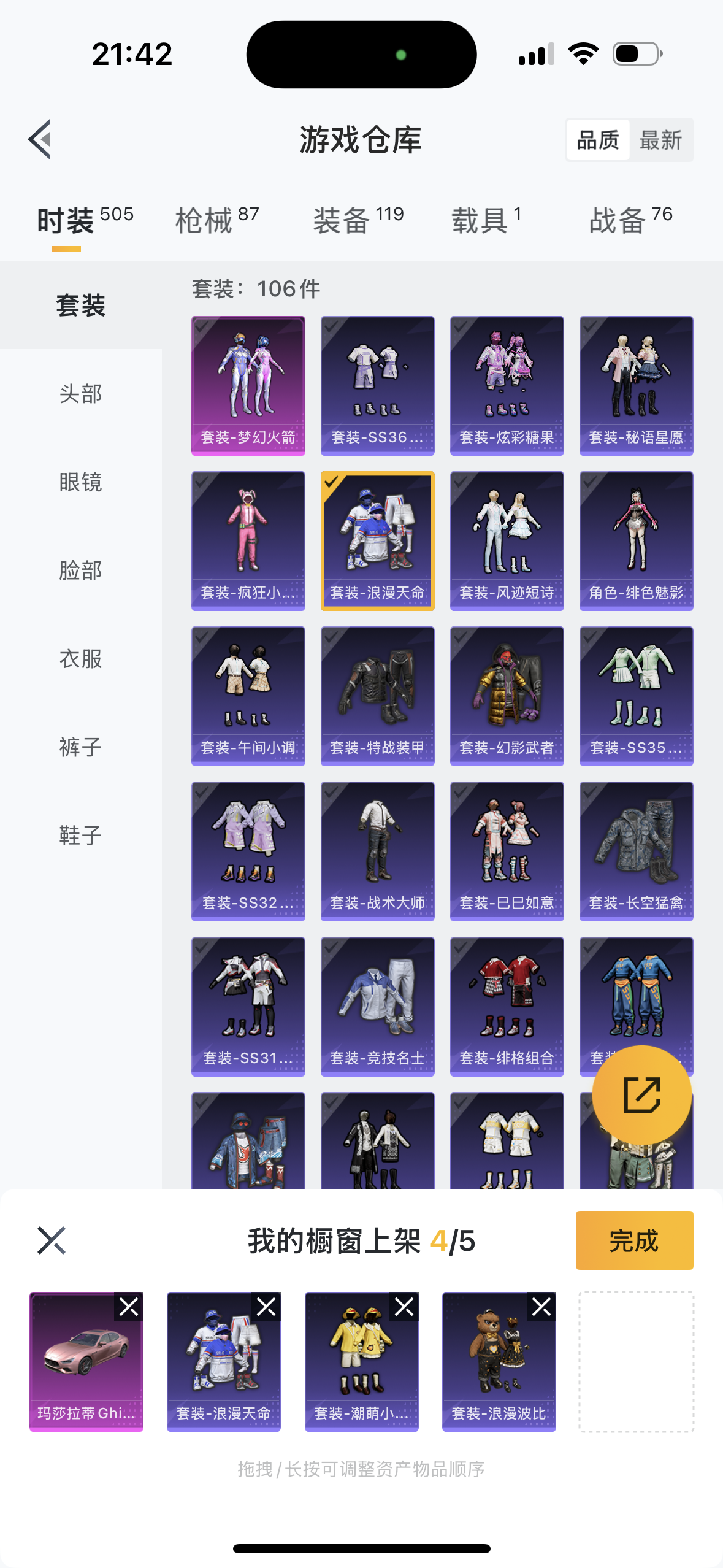Screen dimensions: 723x1568
Task: Select the 鞋子 category in sidebar
Action: [x=80, y=836]
